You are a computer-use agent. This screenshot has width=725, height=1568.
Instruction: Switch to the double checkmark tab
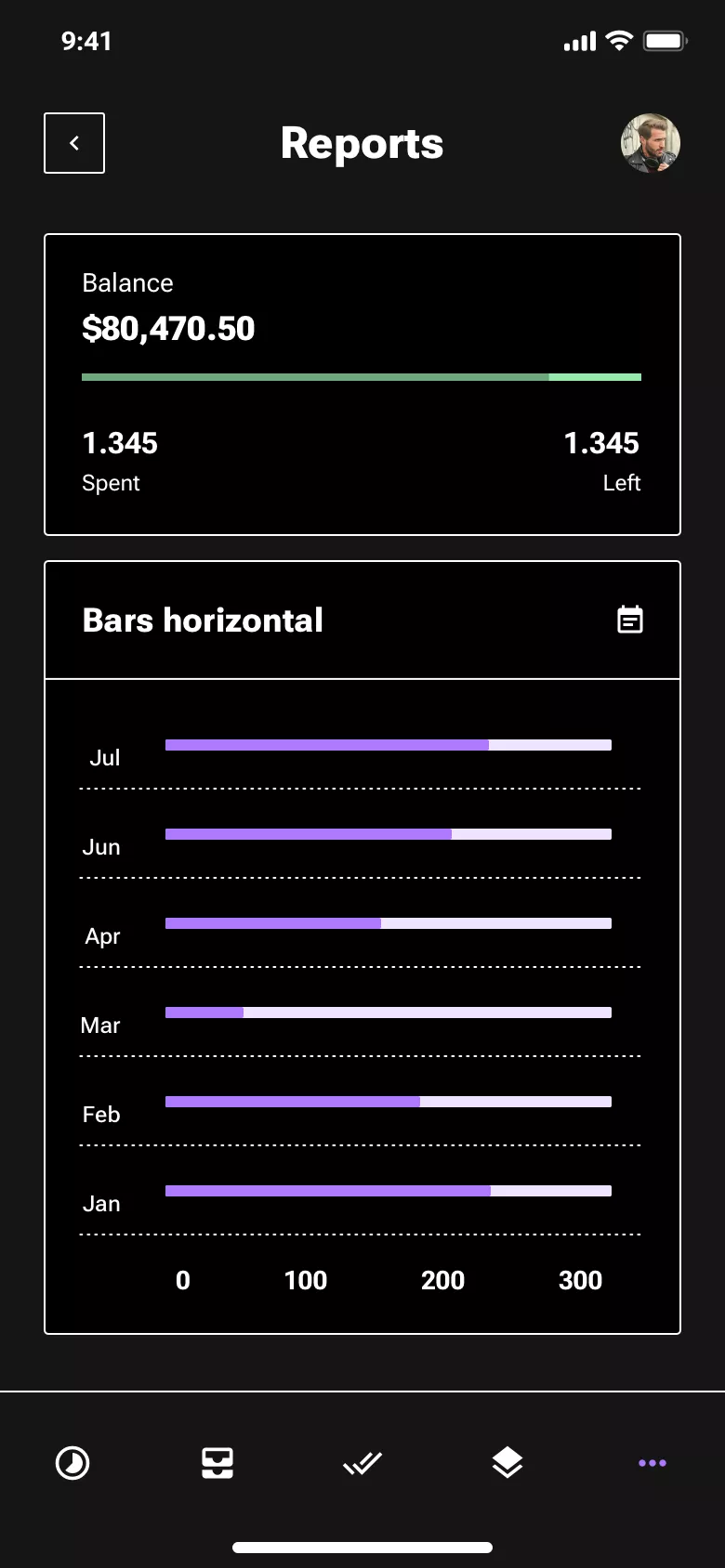362,1464
